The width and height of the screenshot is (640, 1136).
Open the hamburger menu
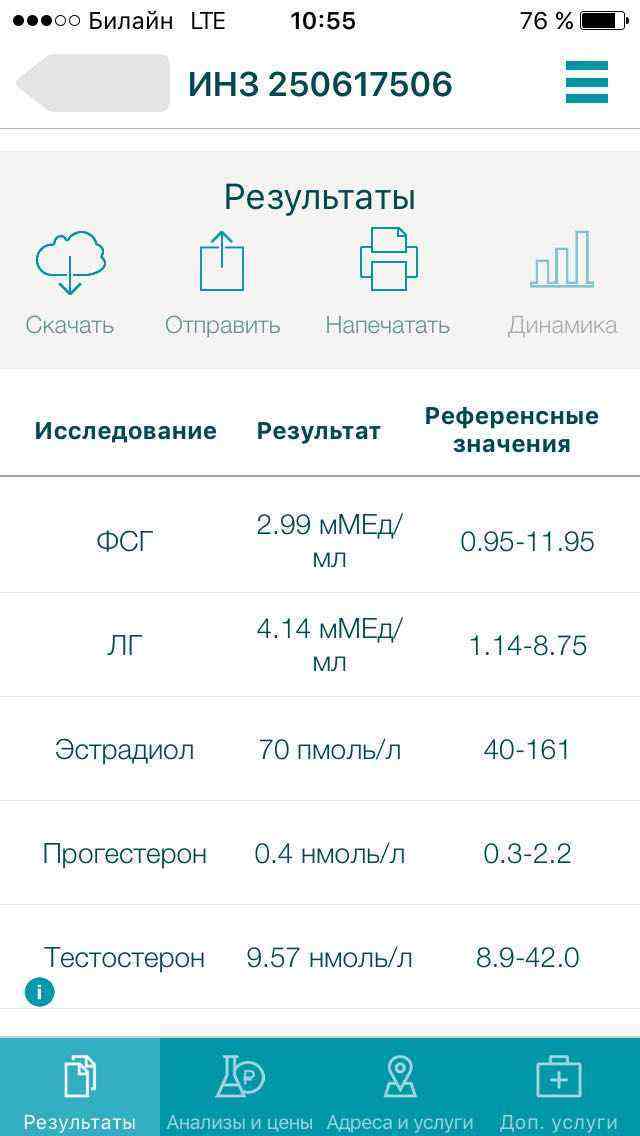[x=586, y=82]
